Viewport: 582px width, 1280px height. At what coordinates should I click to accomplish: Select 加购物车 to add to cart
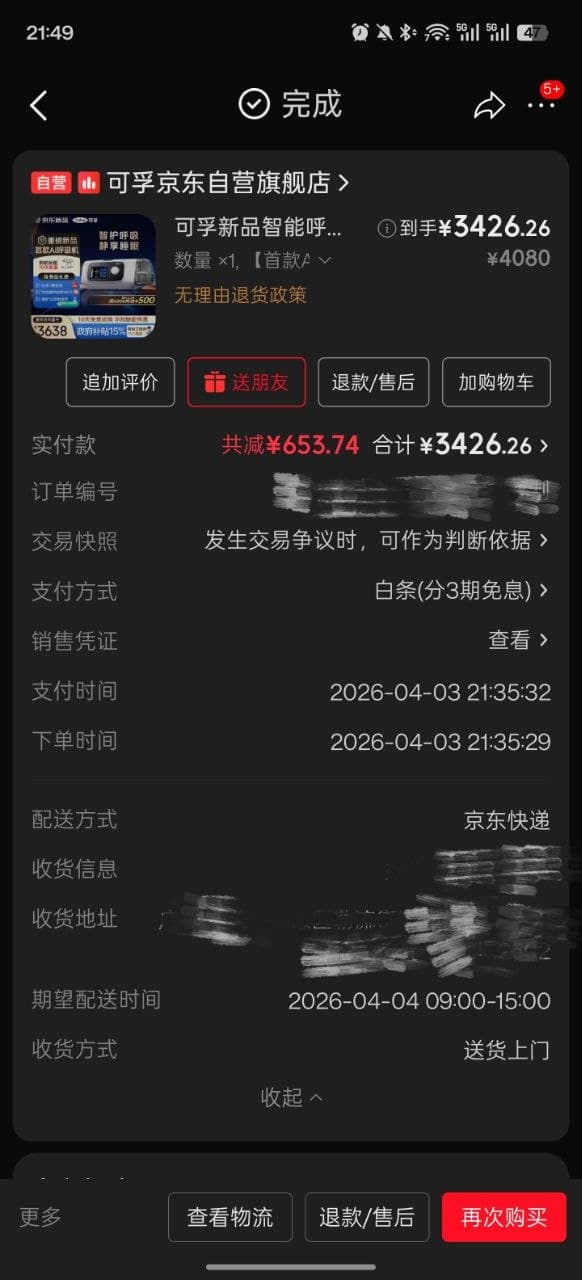(496, 382)
